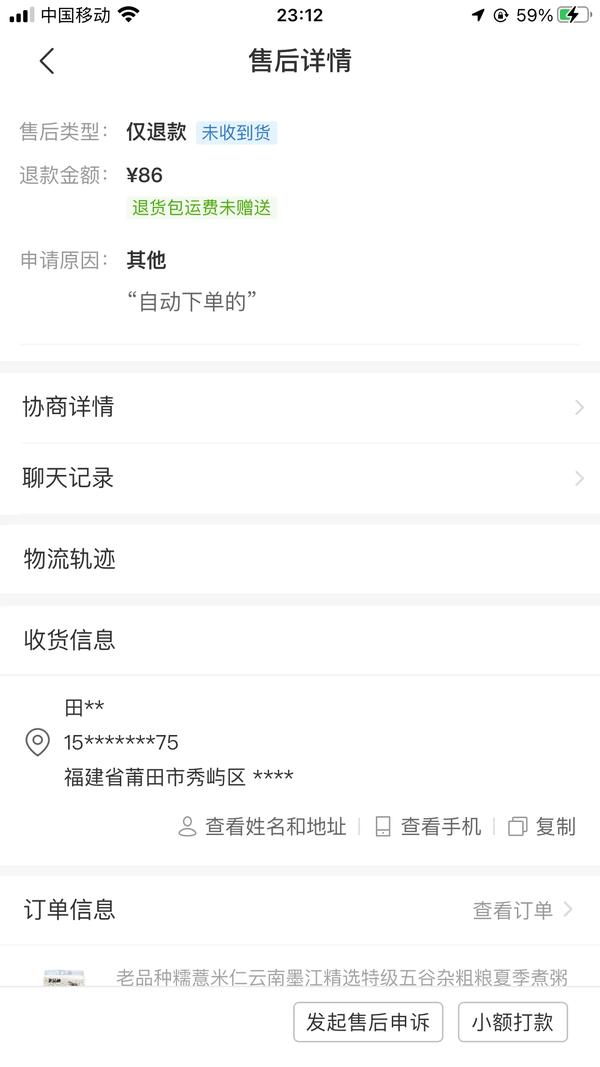Open the 老品种糯薏米仁 product item
This screenshot has width=600, height=1067.
[x=340, y=976]
